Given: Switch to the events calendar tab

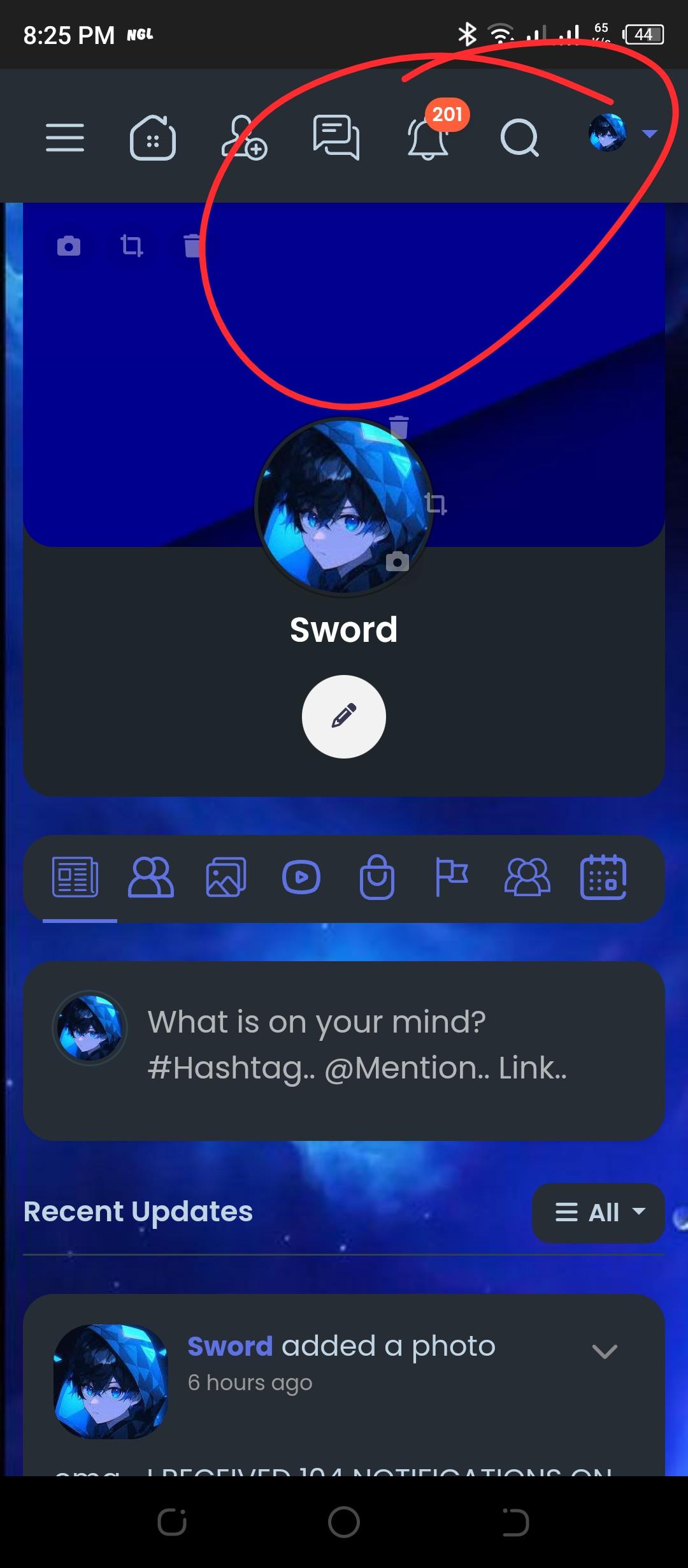Looking at the screenshot, I should 603,878.
